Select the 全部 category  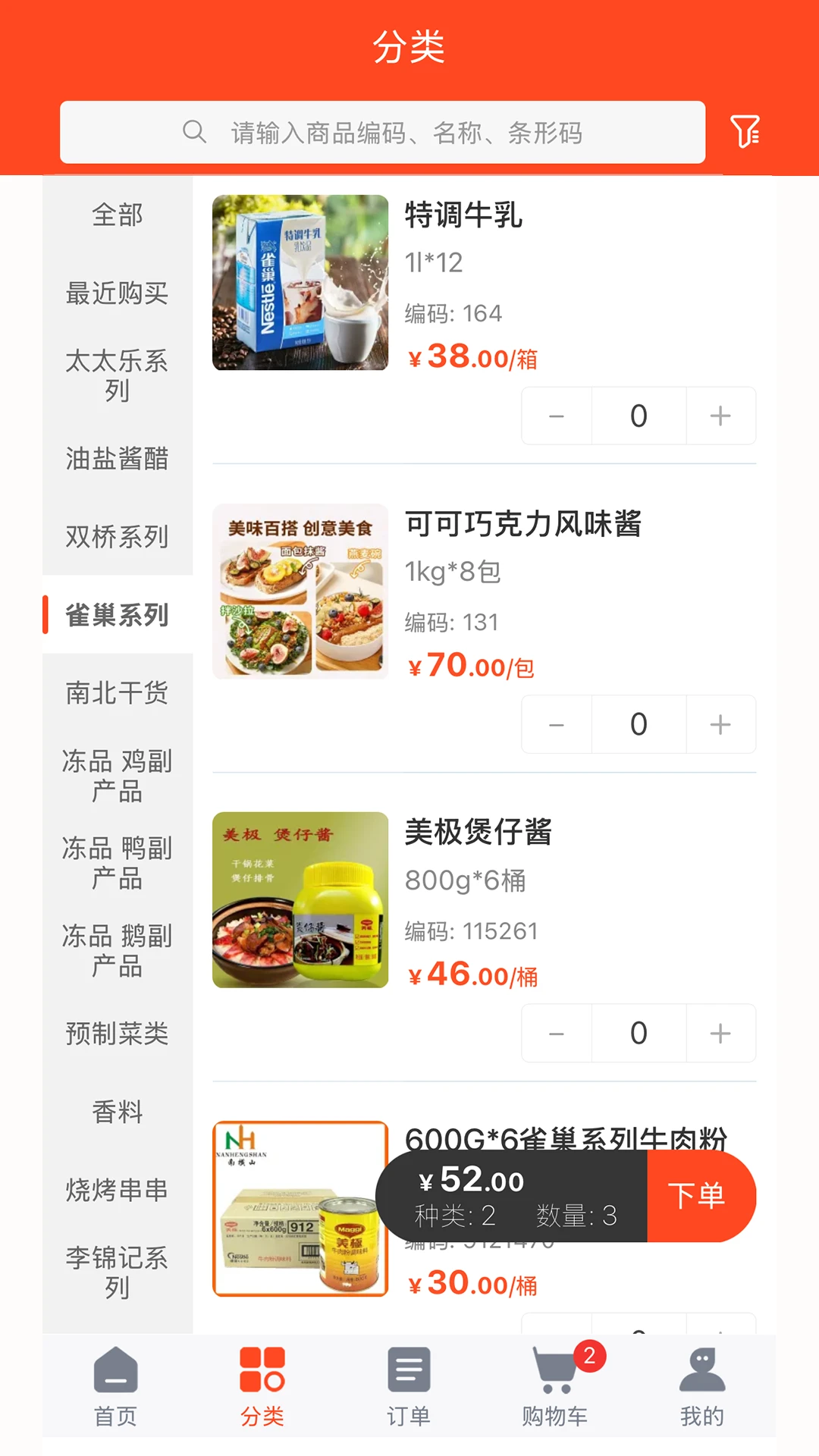(x=118, y=215)
